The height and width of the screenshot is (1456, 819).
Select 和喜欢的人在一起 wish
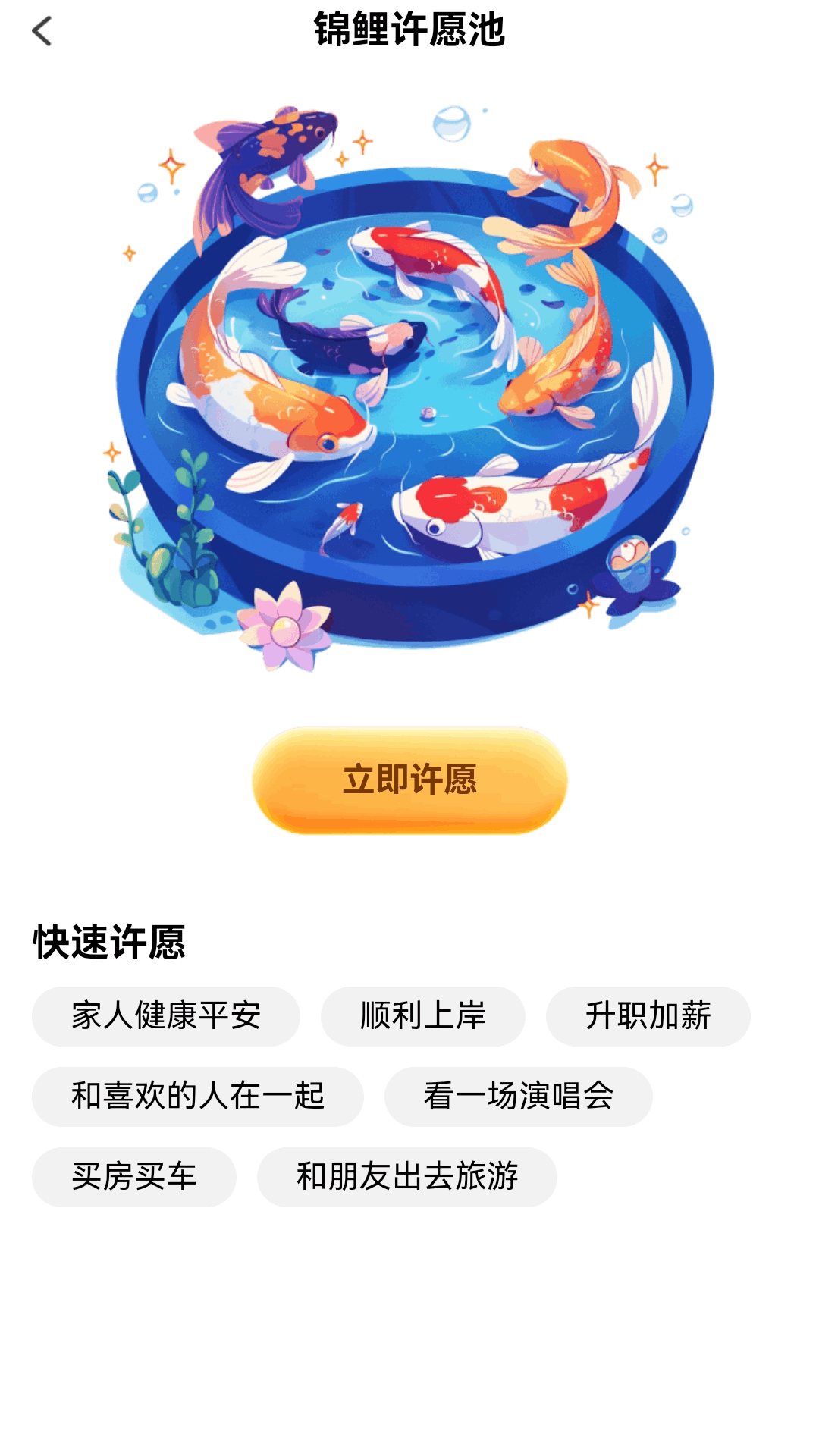click(197, 1097)
